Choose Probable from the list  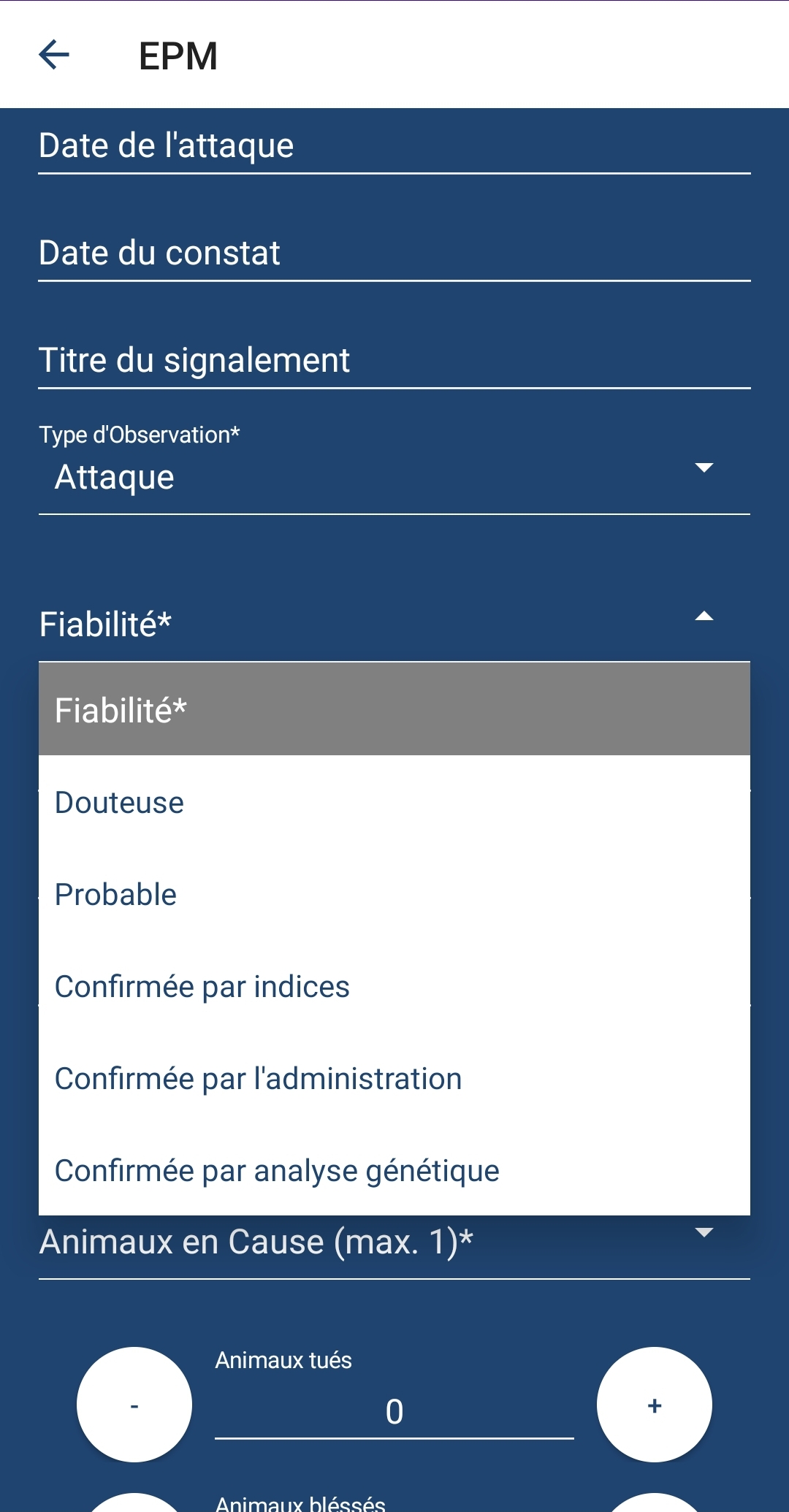pyautogui.click(x=394, y=895)
